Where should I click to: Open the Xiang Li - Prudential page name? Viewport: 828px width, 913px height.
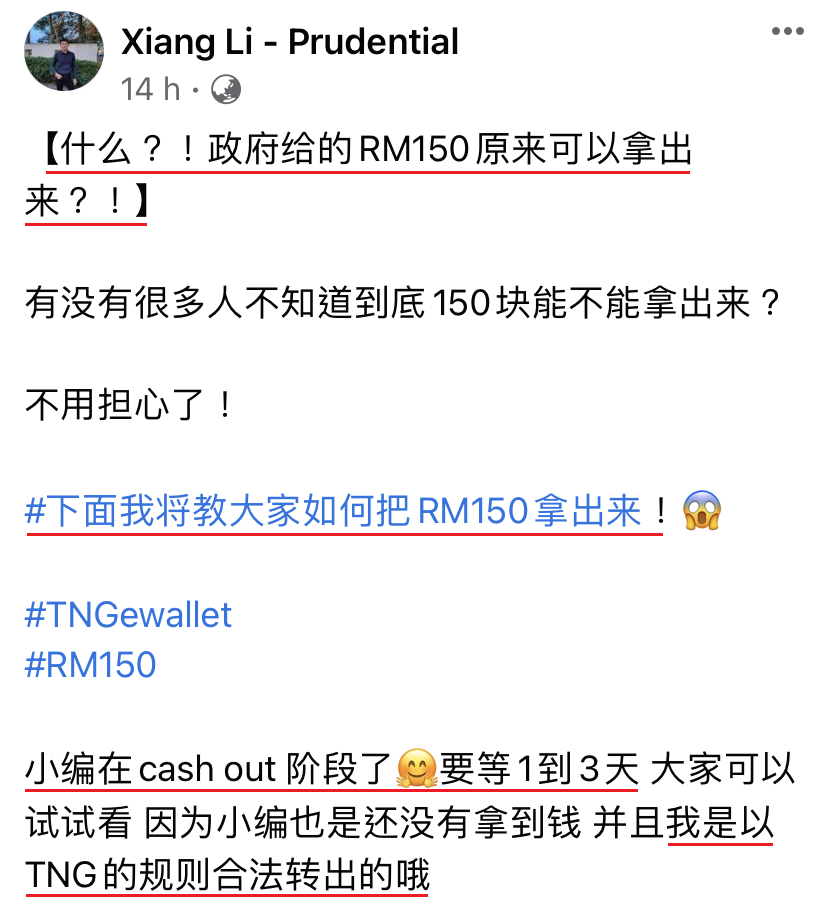(290, 41)
